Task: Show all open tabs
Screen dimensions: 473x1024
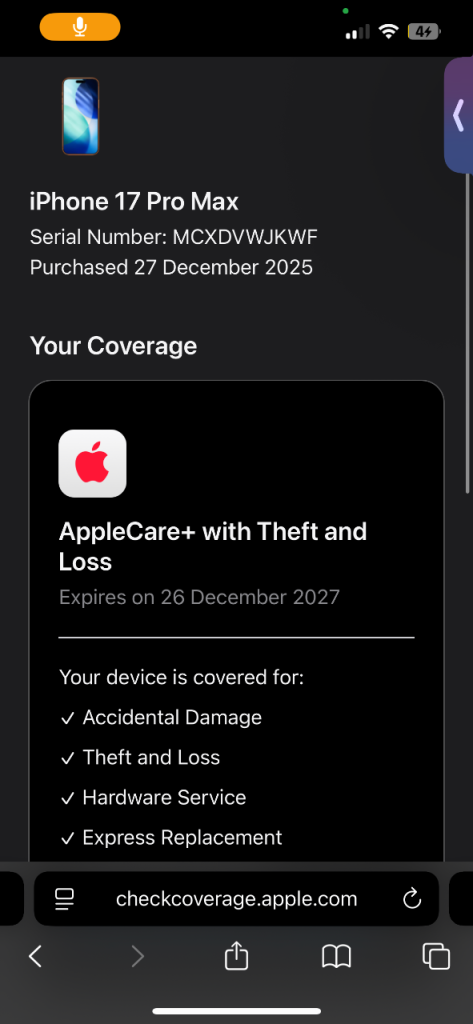Action: [x=436, y=957]
